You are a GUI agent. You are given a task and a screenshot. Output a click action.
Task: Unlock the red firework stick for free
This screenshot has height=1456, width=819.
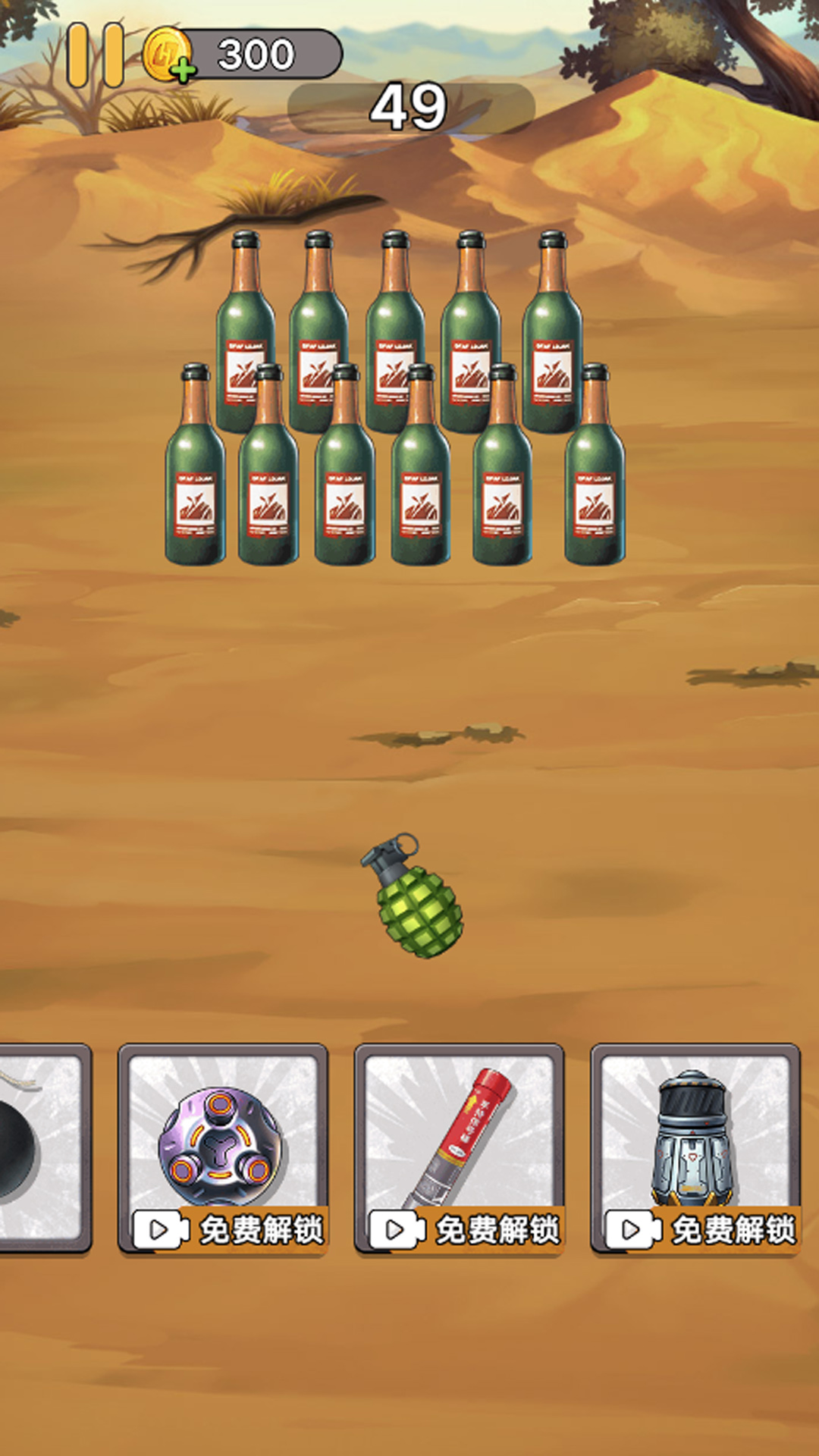(466, 1229)
